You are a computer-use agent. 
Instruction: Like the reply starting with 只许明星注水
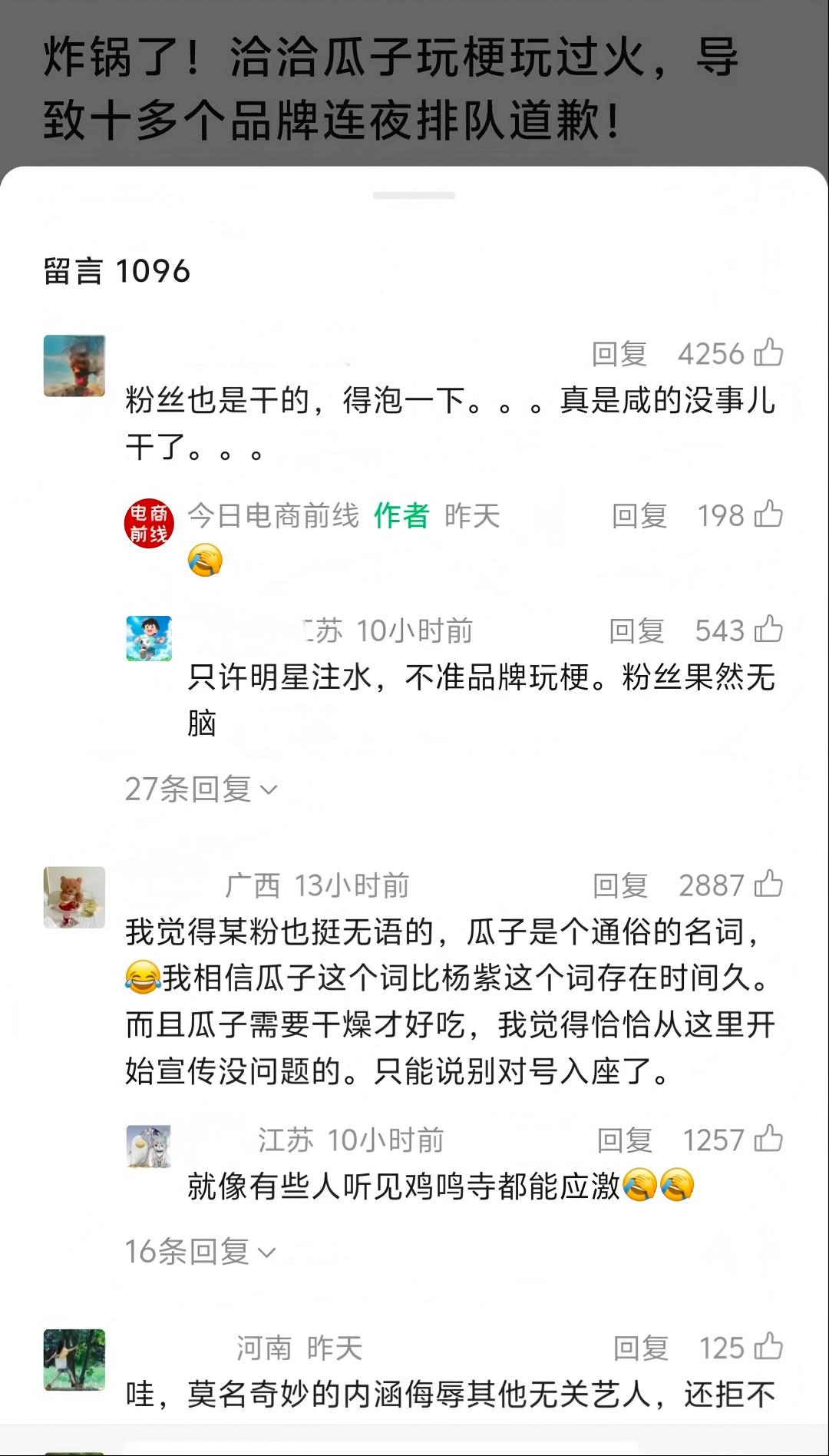point(768,630)
